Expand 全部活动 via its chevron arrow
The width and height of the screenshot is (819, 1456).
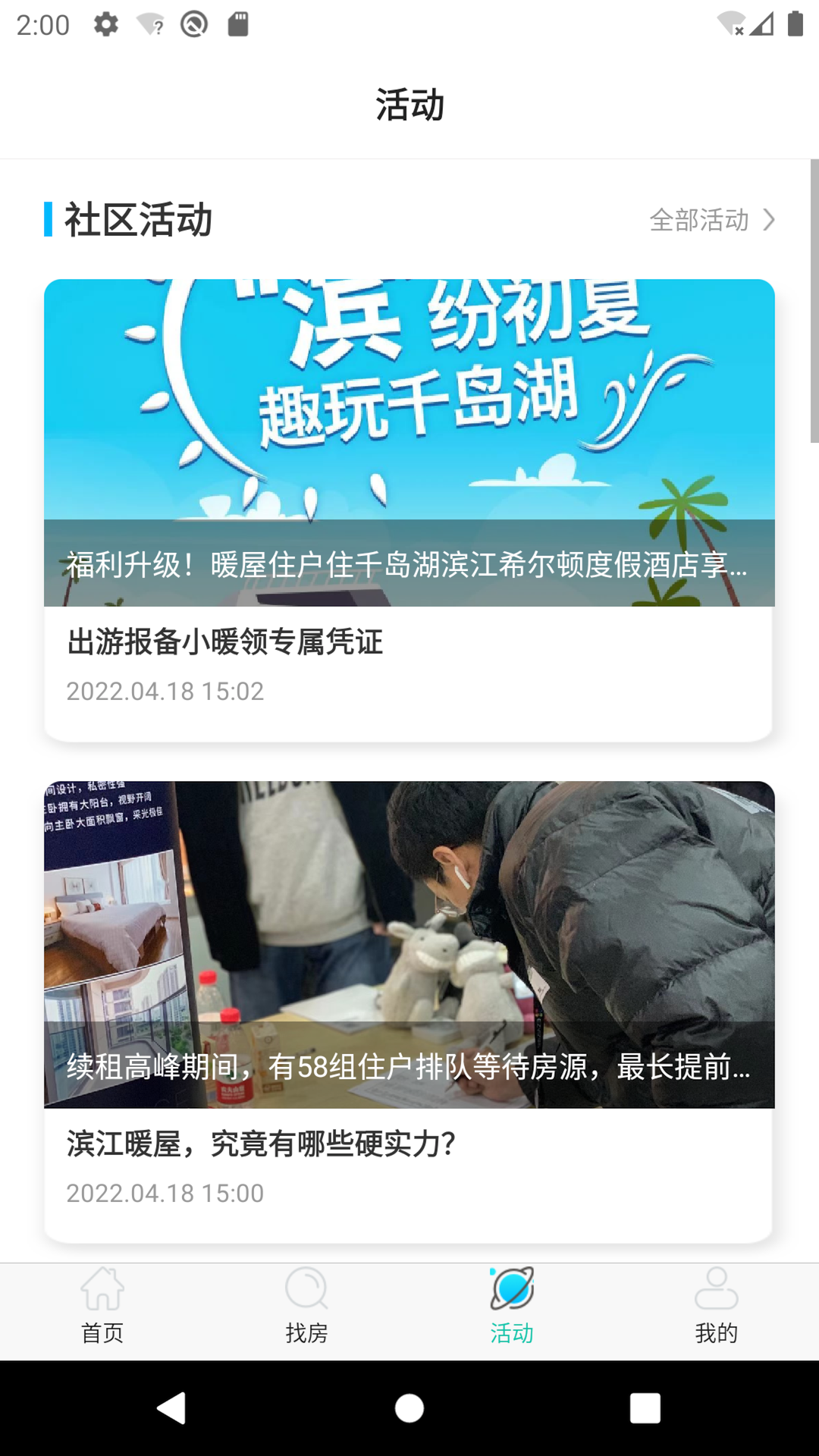point(772,221)
